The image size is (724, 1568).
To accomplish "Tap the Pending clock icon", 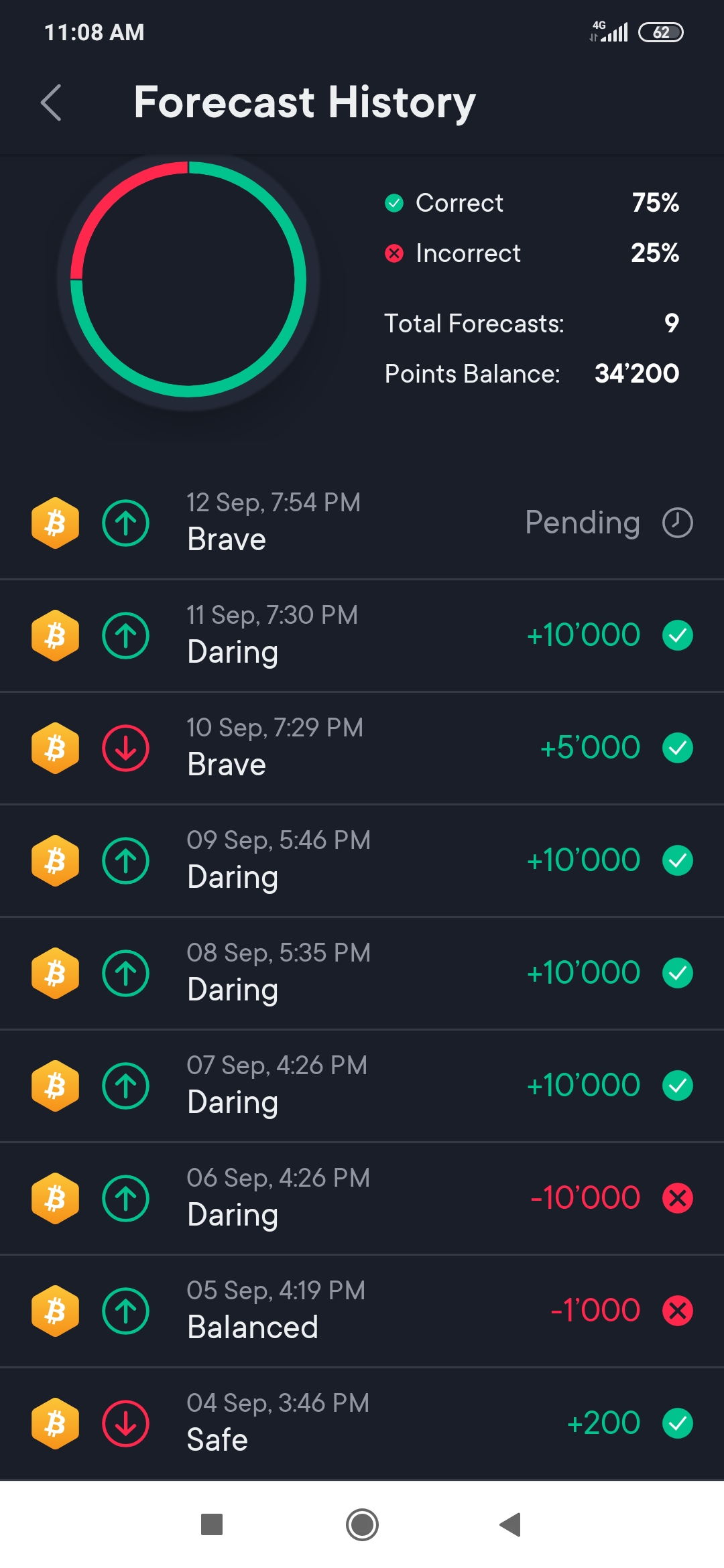I will click(x=677, y=523).
